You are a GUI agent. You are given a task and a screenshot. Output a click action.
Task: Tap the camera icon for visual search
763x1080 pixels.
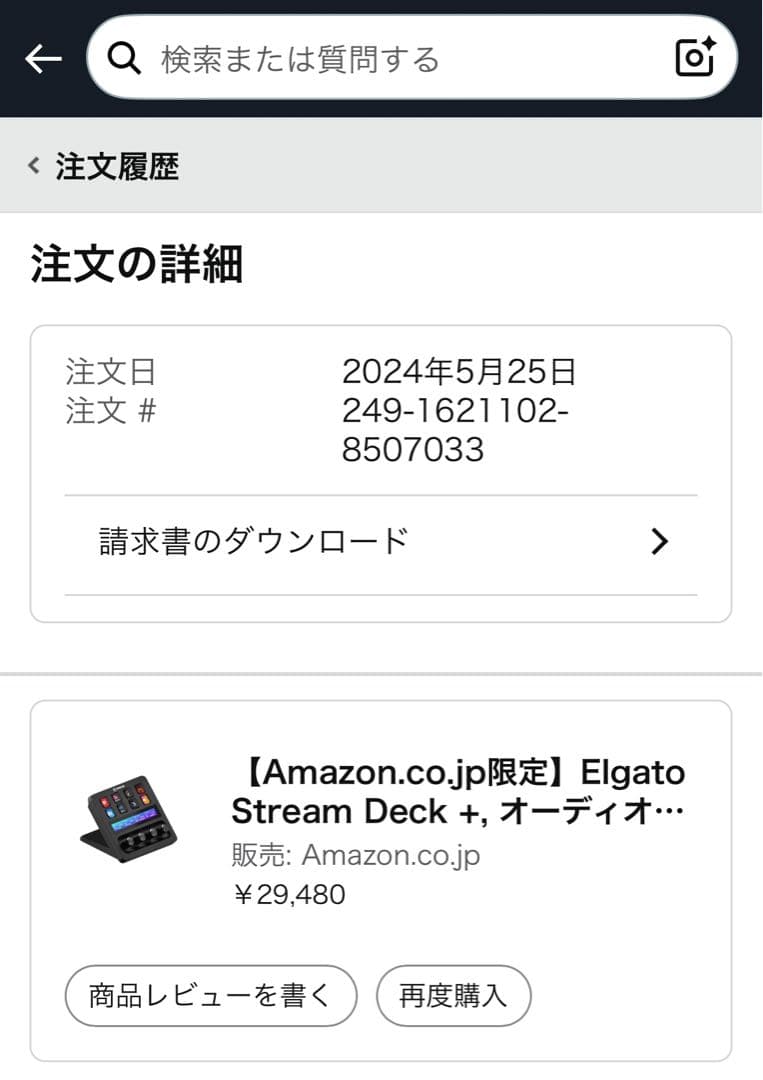pos(694,57)
